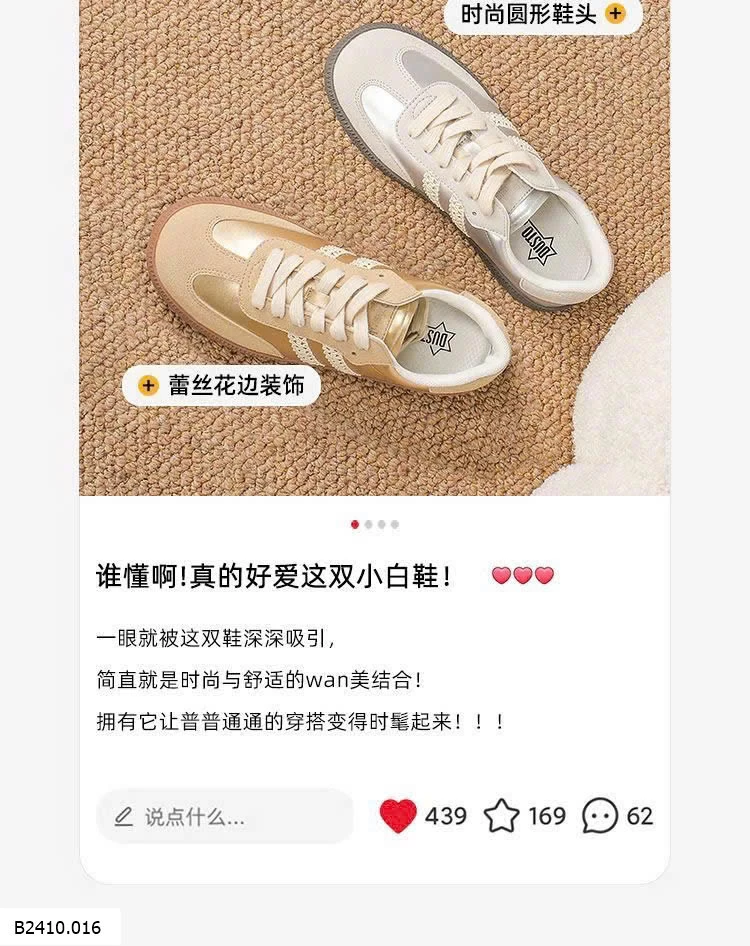750x946 pixels.
Task: Open comments via the speech bubble icon
Action: [599, 816]
